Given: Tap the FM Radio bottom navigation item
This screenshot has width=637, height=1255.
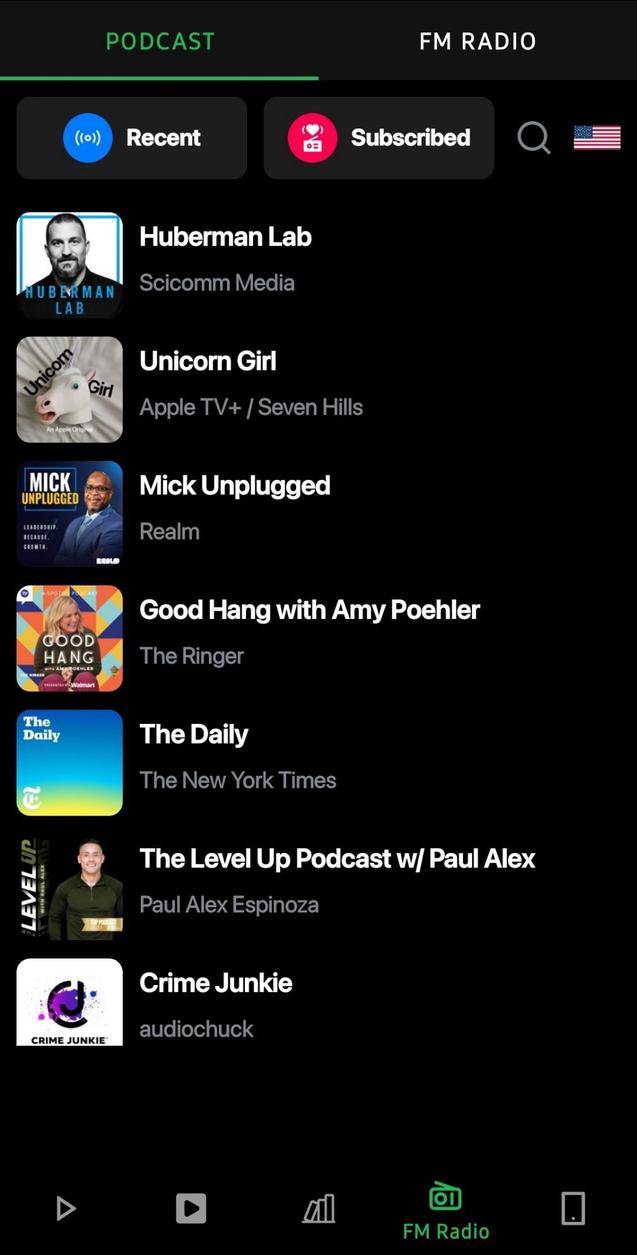Looking at the screenshot, I should [445, 1210].
